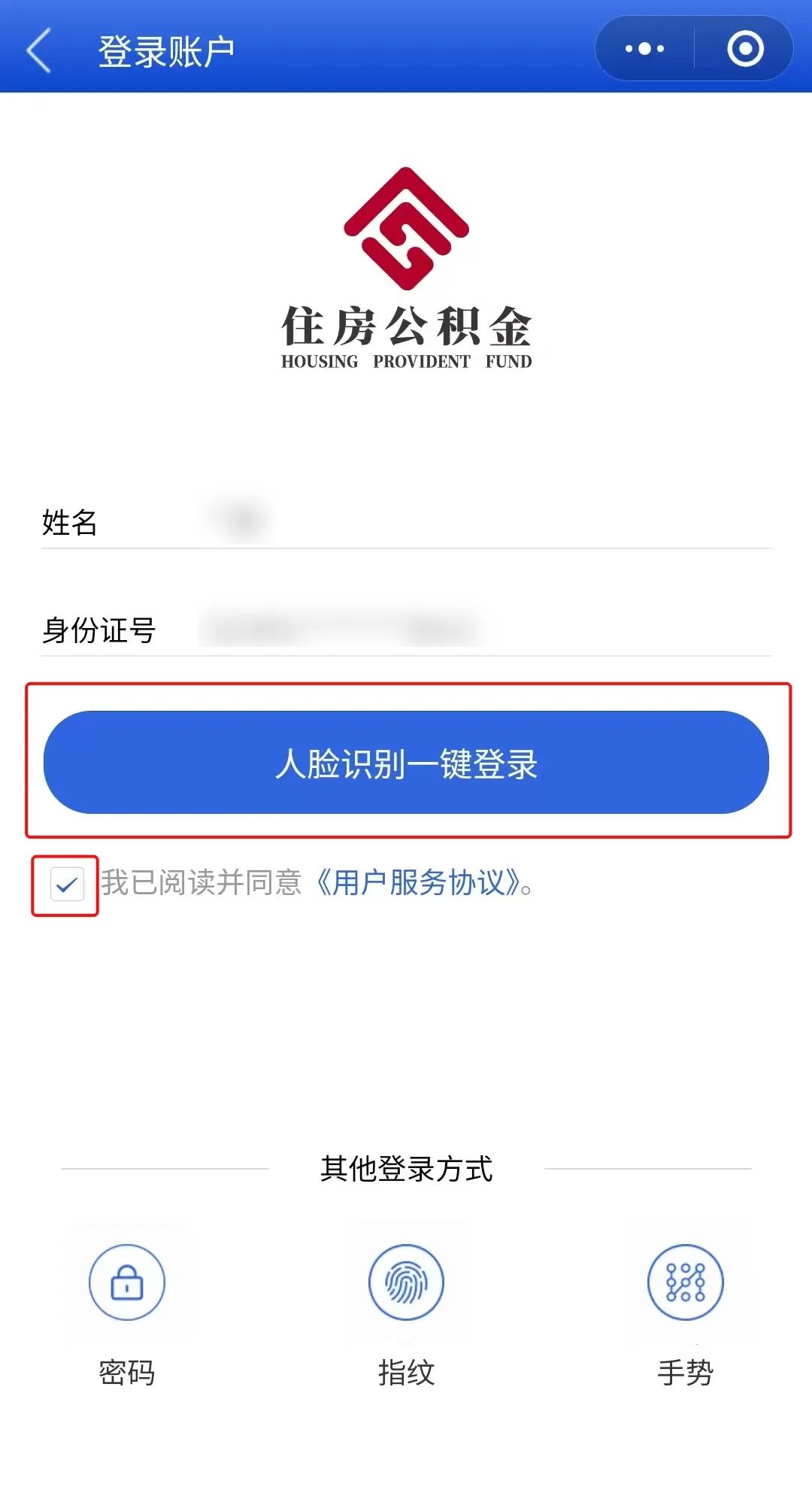812x1487 pixels.
Task: Tap the 身份证号 input field
Action: pyautogui.click(x=481, y=629)
